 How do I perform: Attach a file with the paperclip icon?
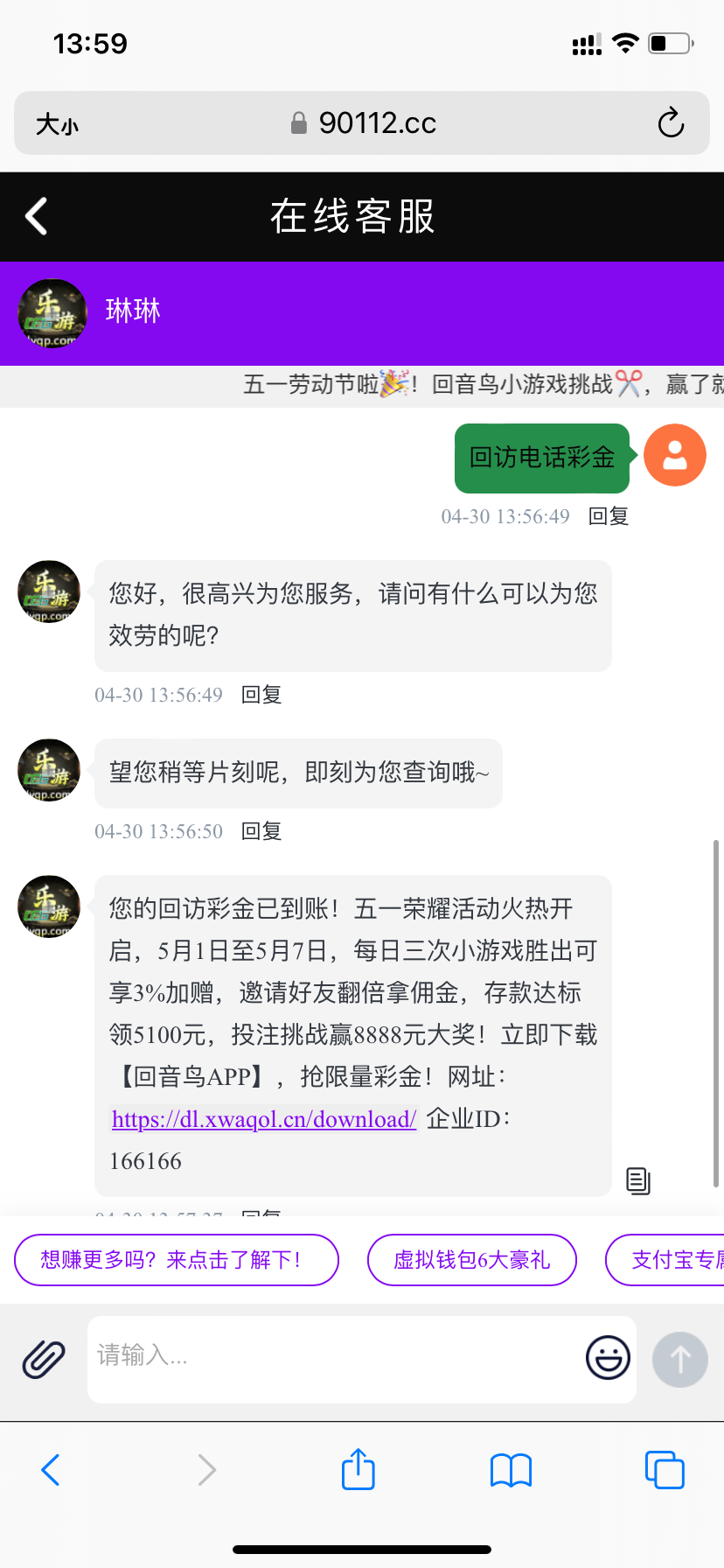point(44,1360)
